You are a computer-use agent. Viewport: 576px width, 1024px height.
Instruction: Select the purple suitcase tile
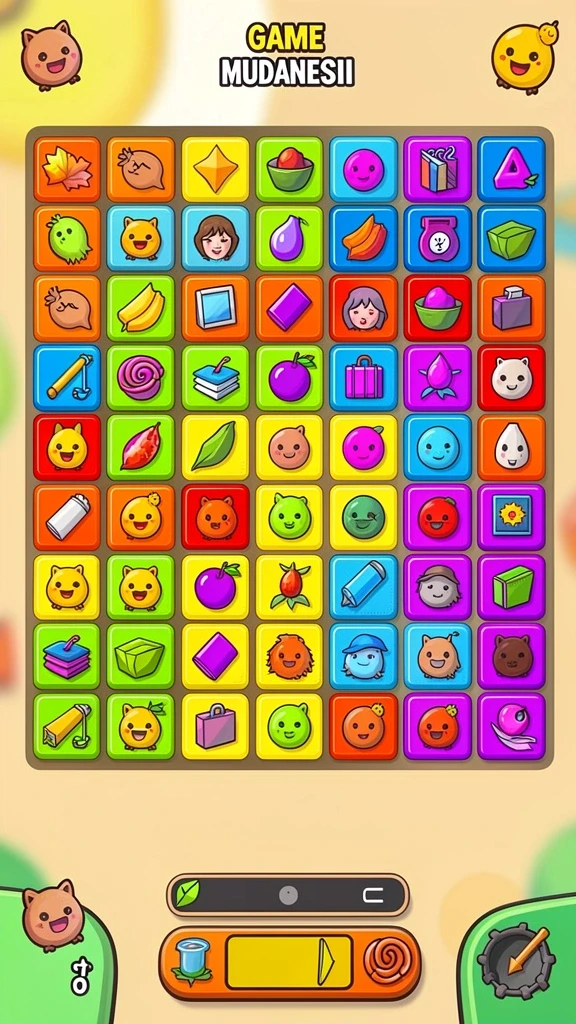click(x=363, y=377)
